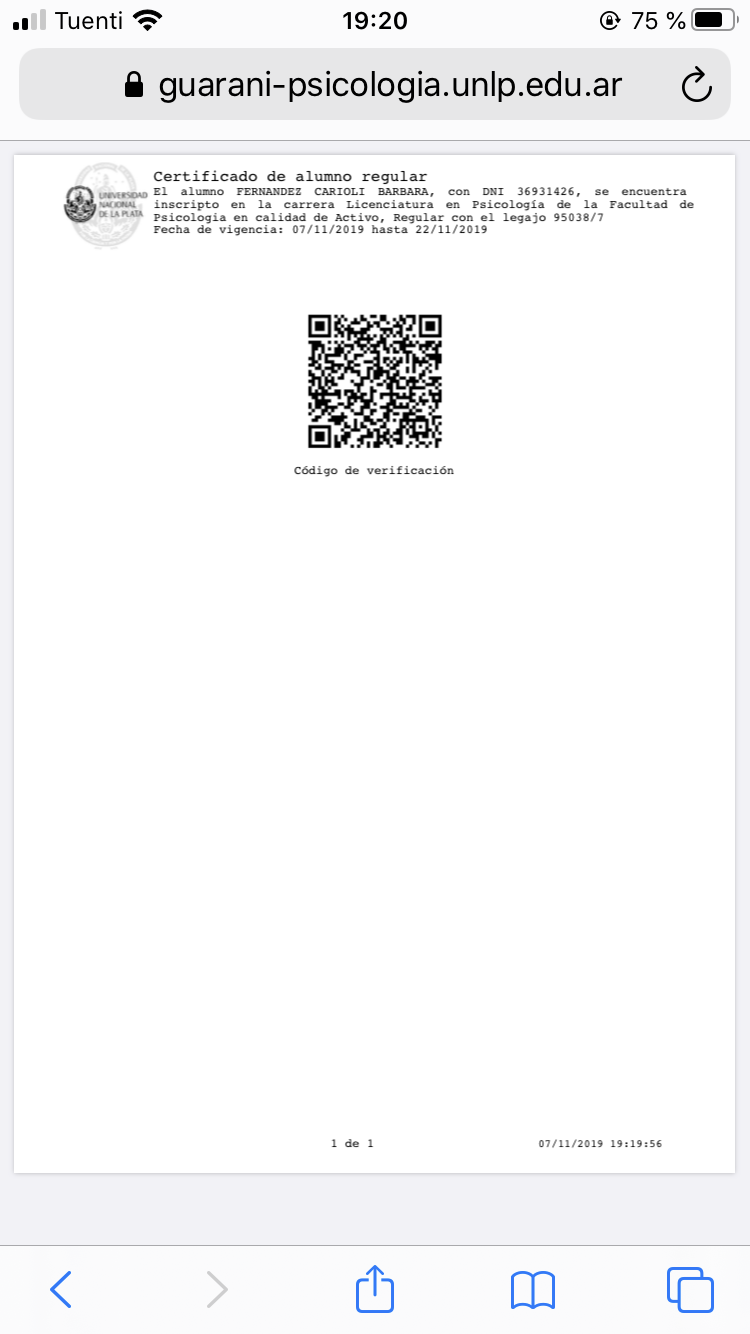
Task: Show all open tabs
Action: (690, 1289)
